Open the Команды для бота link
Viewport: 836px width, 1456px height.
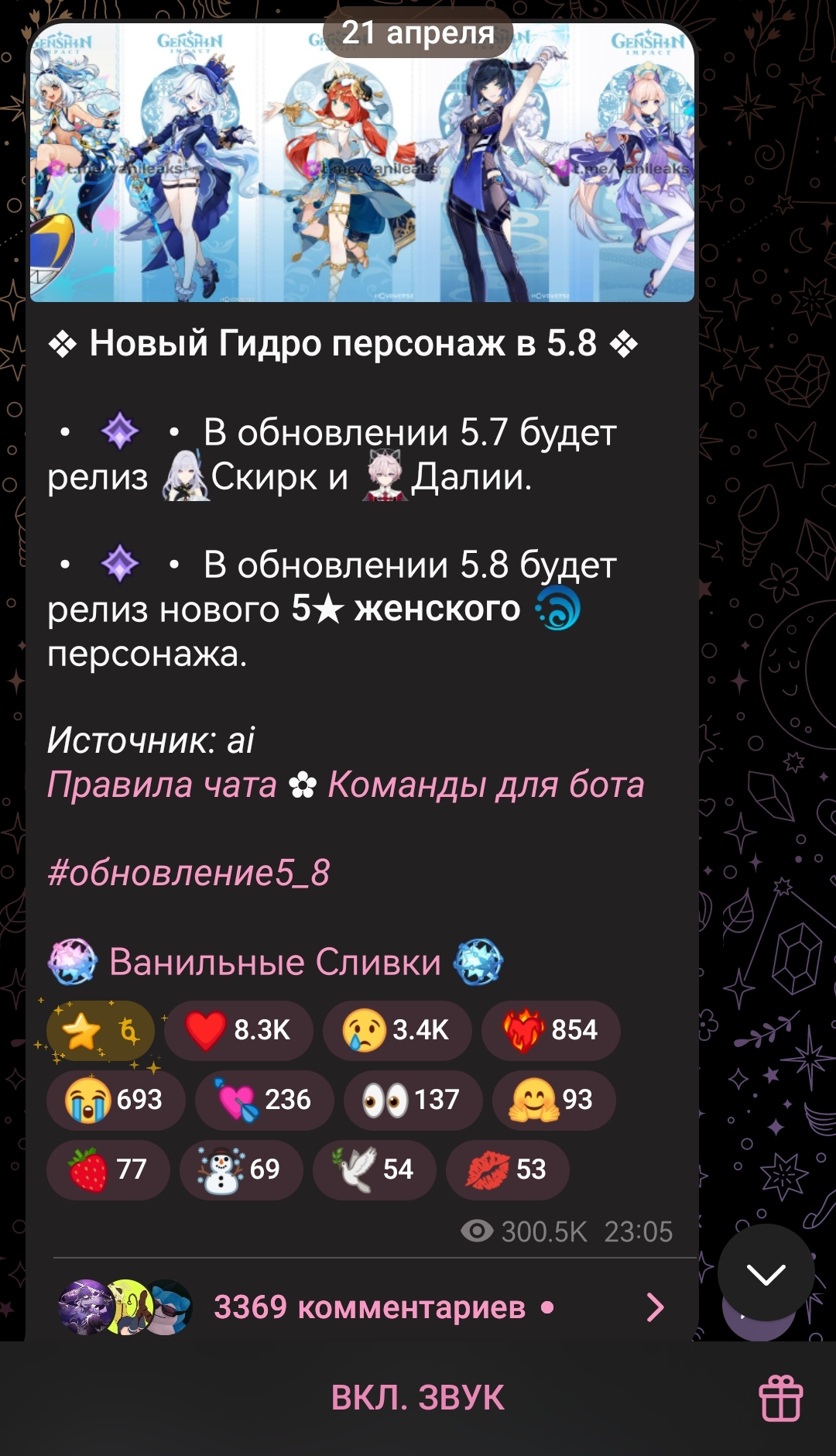coord(485,785)
